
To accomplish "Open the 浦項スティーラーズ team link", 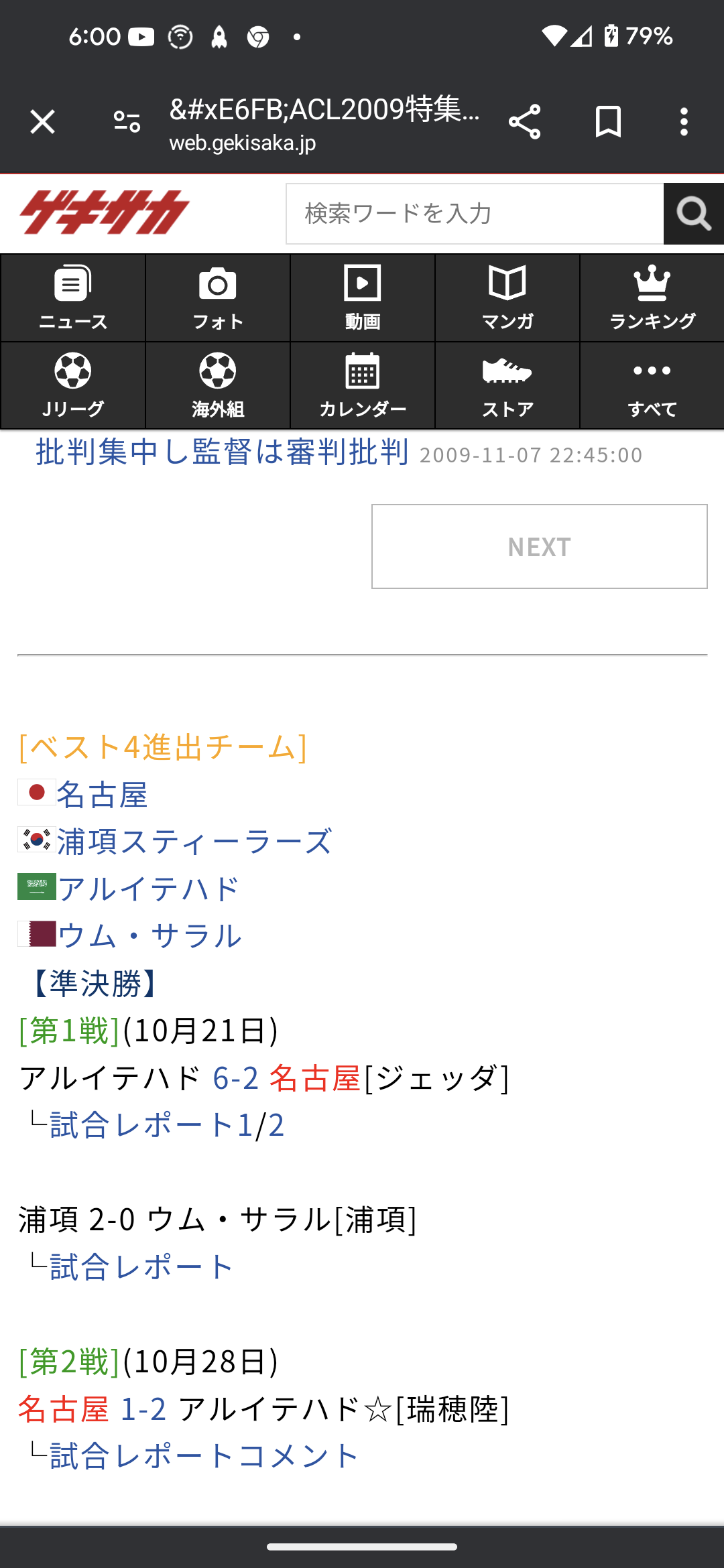I will (x=194, y=842).
